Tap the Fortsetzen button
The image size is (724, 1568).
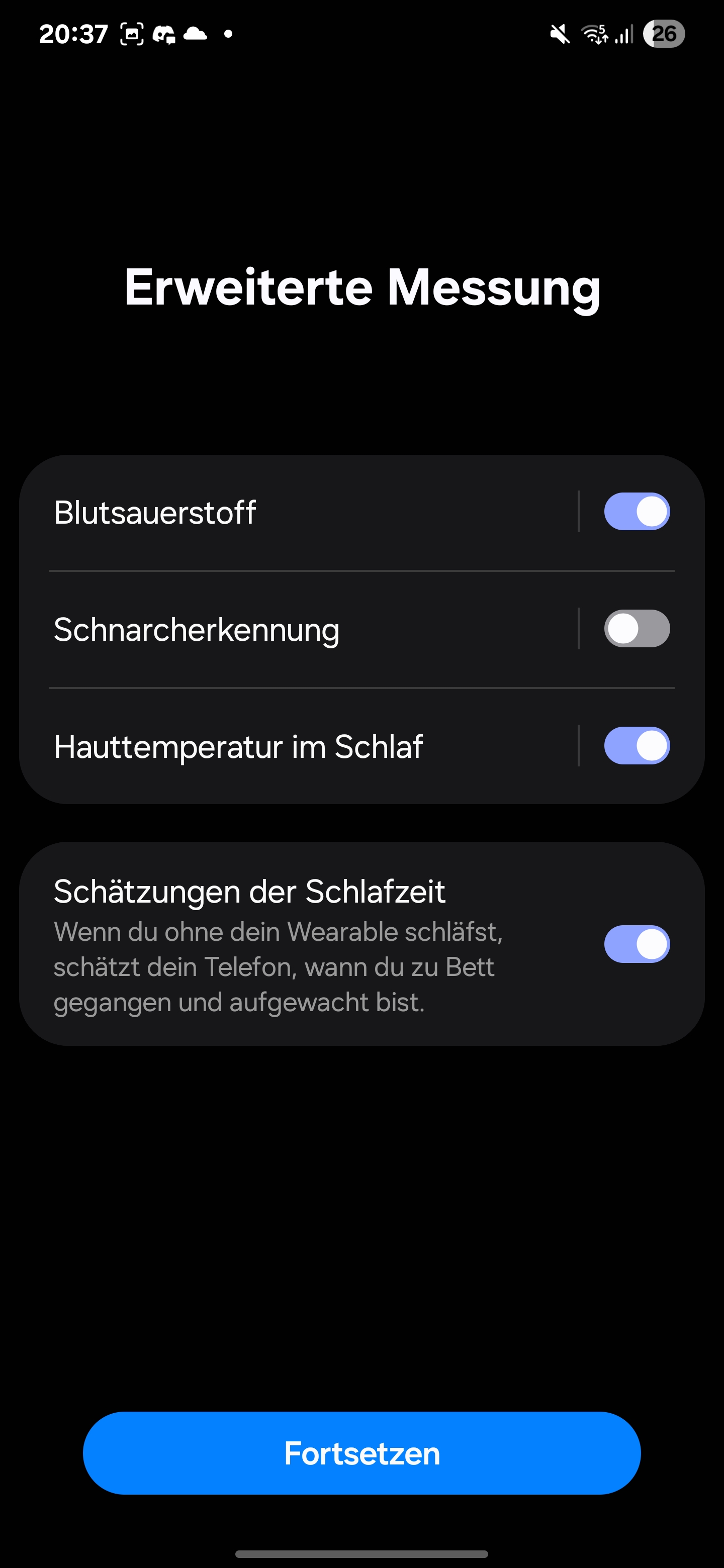click(x=361, y=1453)
